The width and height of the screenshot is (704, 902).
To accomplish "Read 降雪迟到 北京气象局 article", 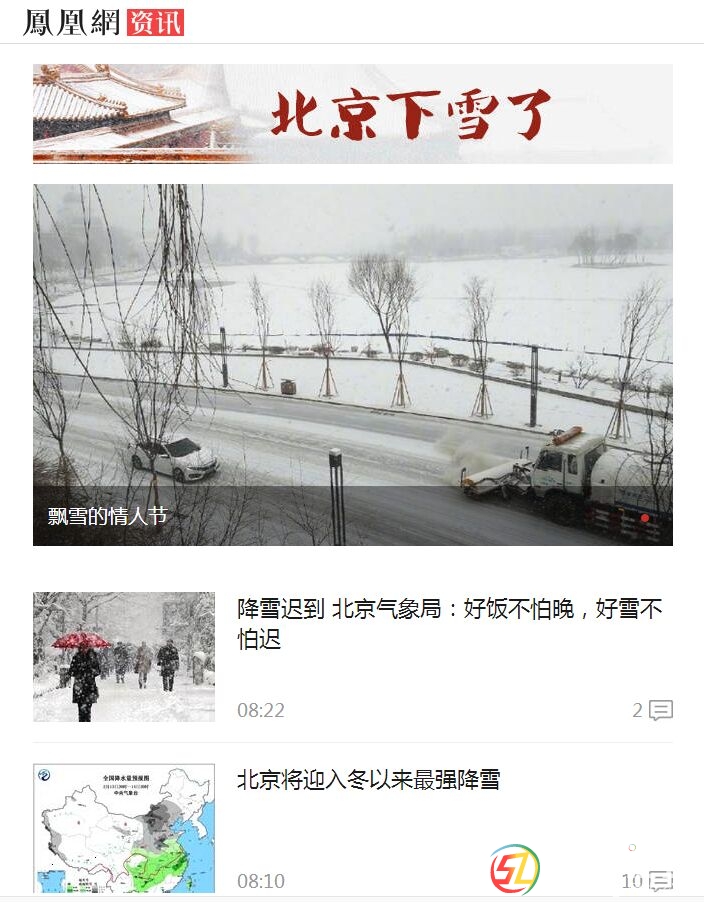I will tap(449, 624).
